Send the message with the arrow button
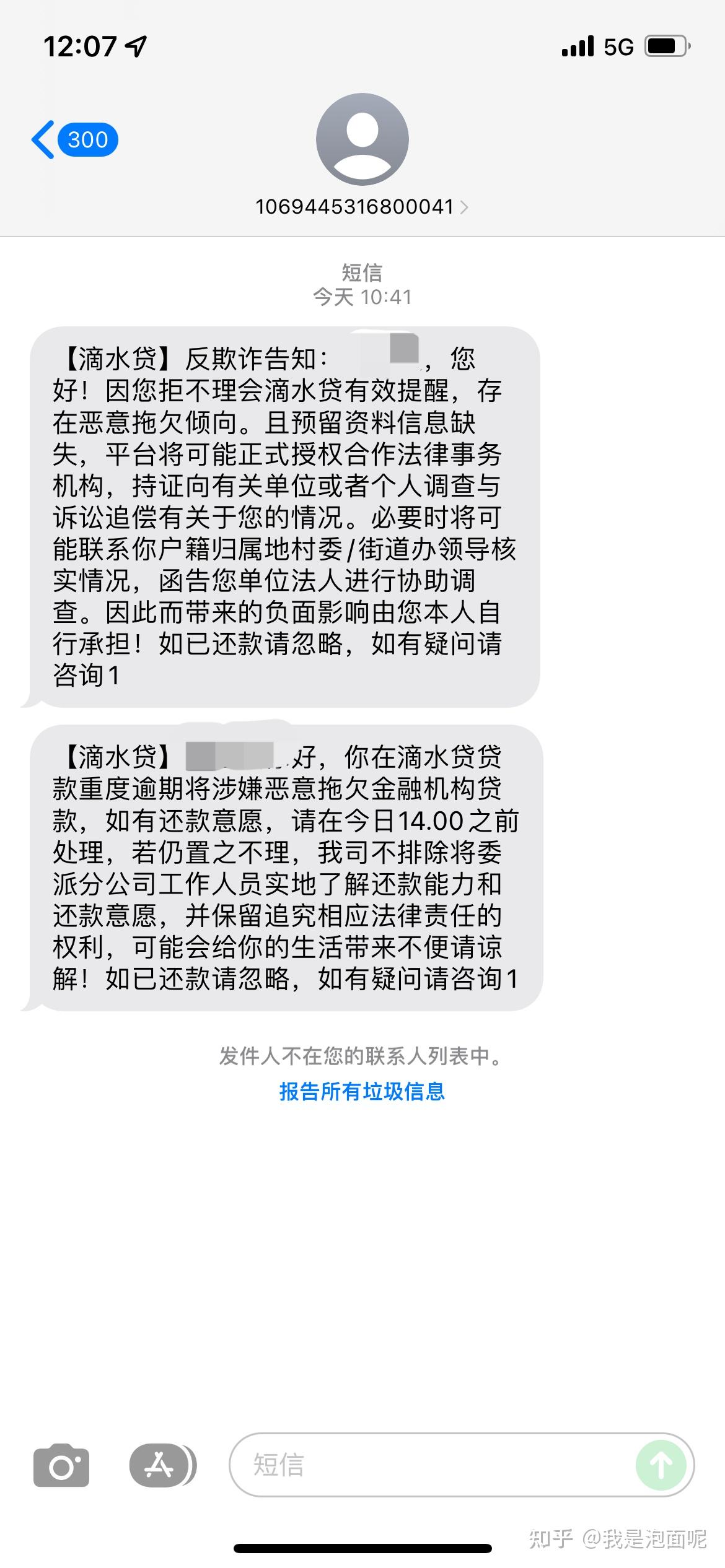Image resolution: width=725 pixels, height=1568 pixels. 661,1465
